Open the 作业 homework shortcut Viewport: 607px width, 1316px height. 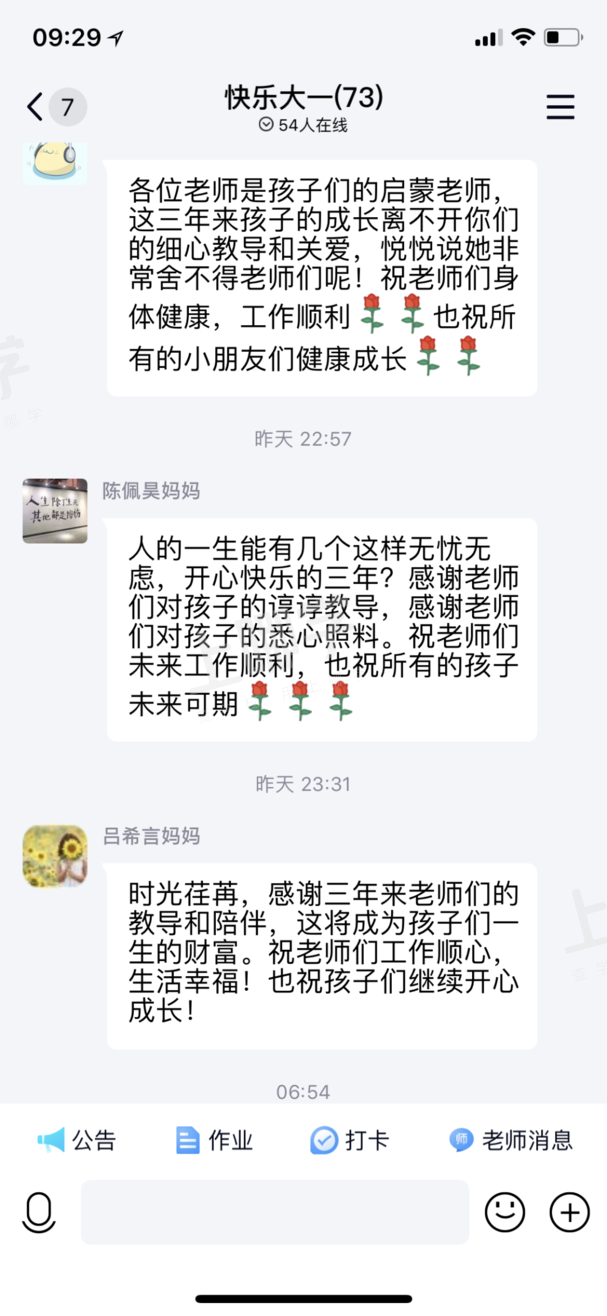[x=214, y=1140]
